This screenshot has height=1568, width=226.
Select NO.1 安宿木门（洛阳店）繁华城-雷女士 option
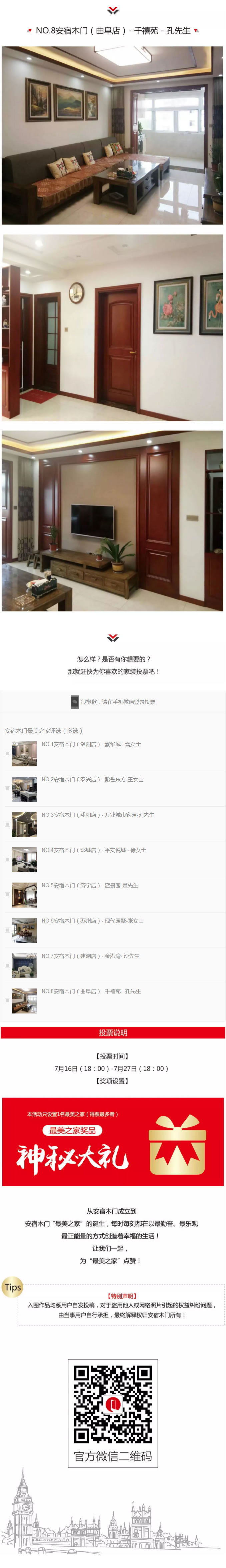coord(7,753)
